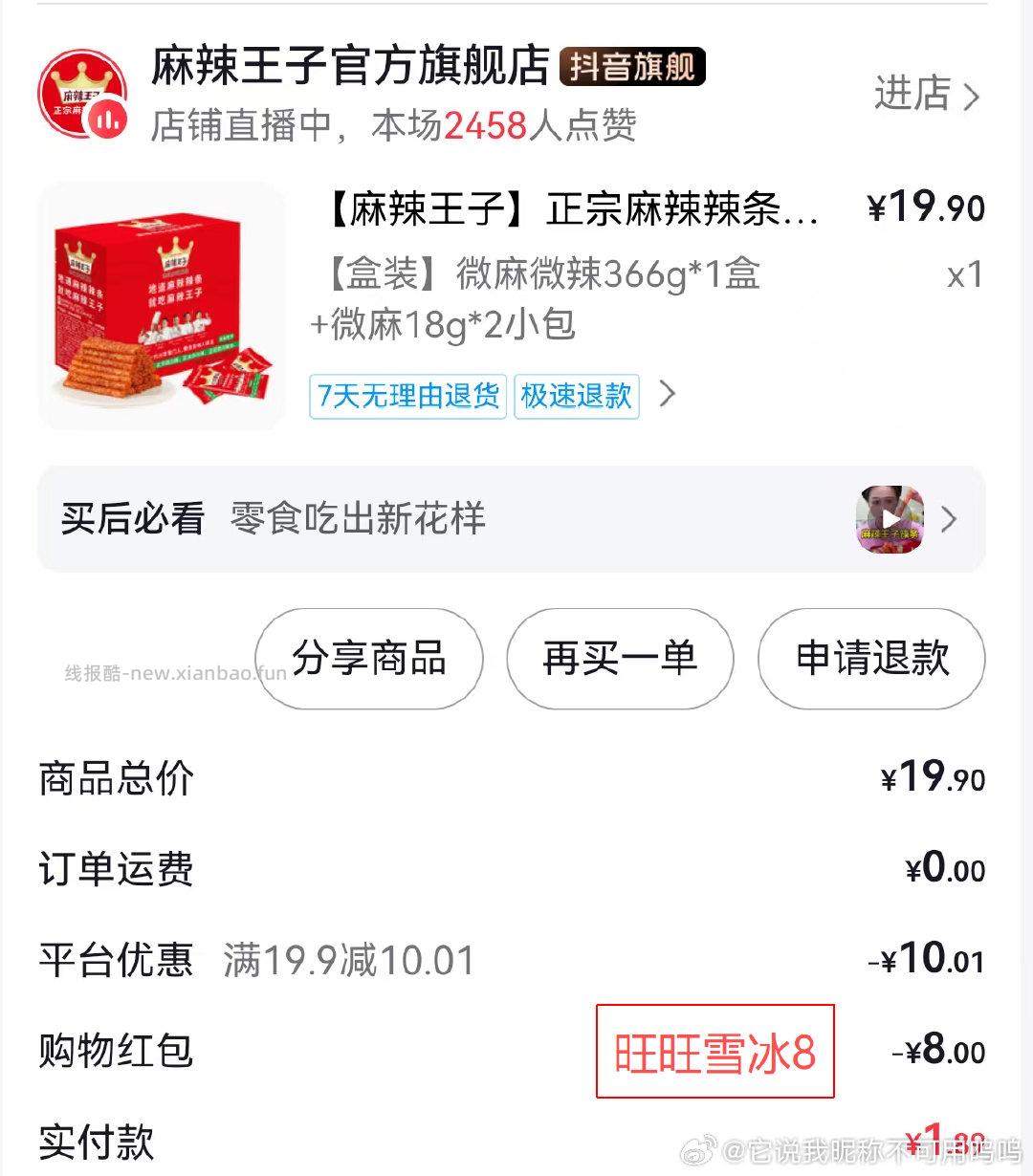Play the 买后必看 video thumbnail
This screenshot has width=1033, height=1176.
click(x=888, y=519)
